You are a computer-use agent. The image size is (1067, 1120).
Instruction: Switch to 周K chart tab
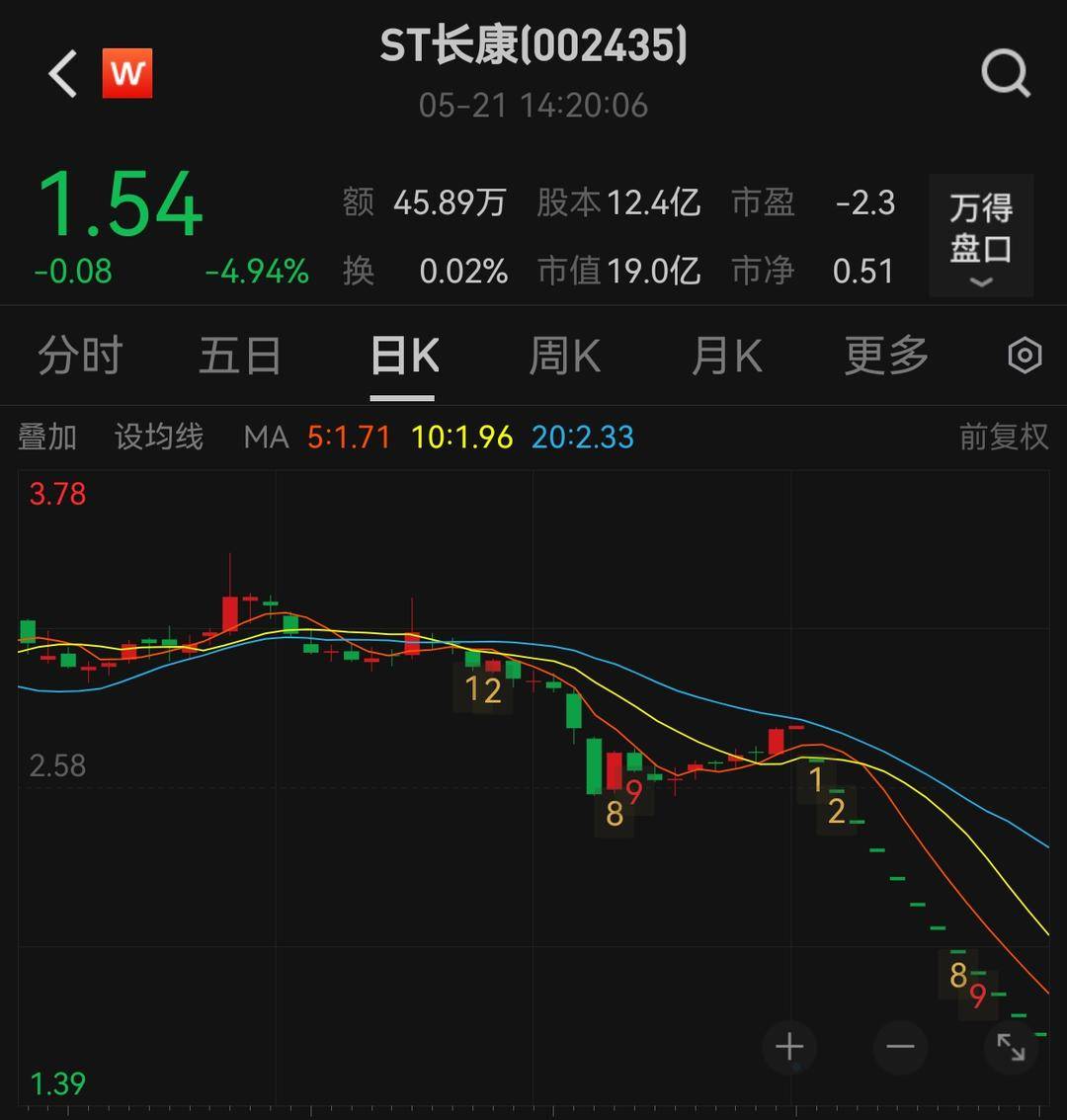[564, 357]
